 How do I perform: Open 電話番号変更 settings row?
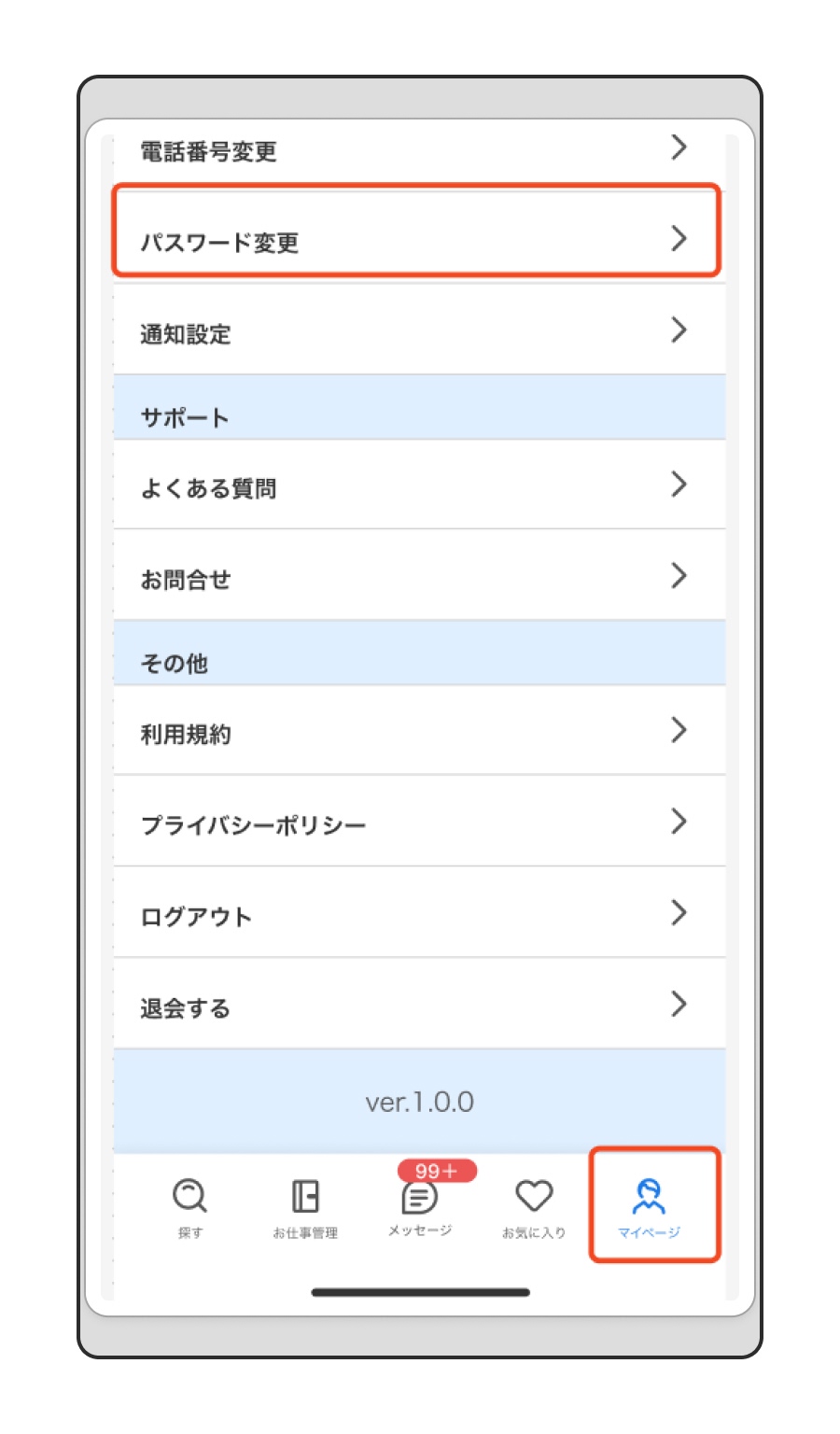(418, 150)
